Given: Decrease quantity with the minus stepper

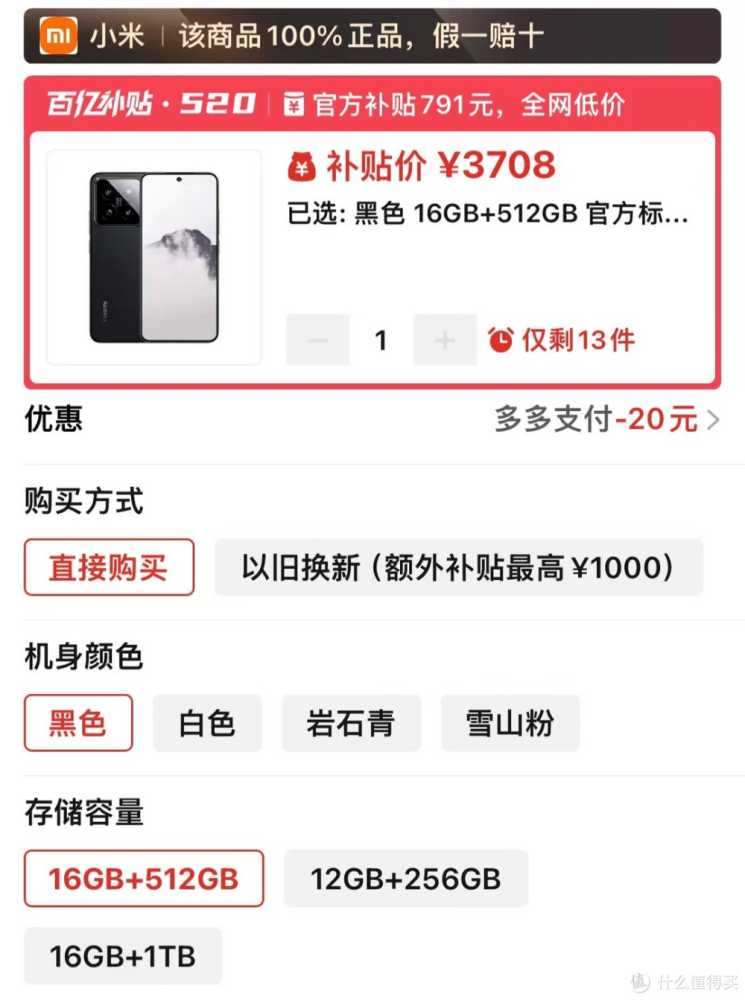Looking at the screenshot, I should 317,340.
